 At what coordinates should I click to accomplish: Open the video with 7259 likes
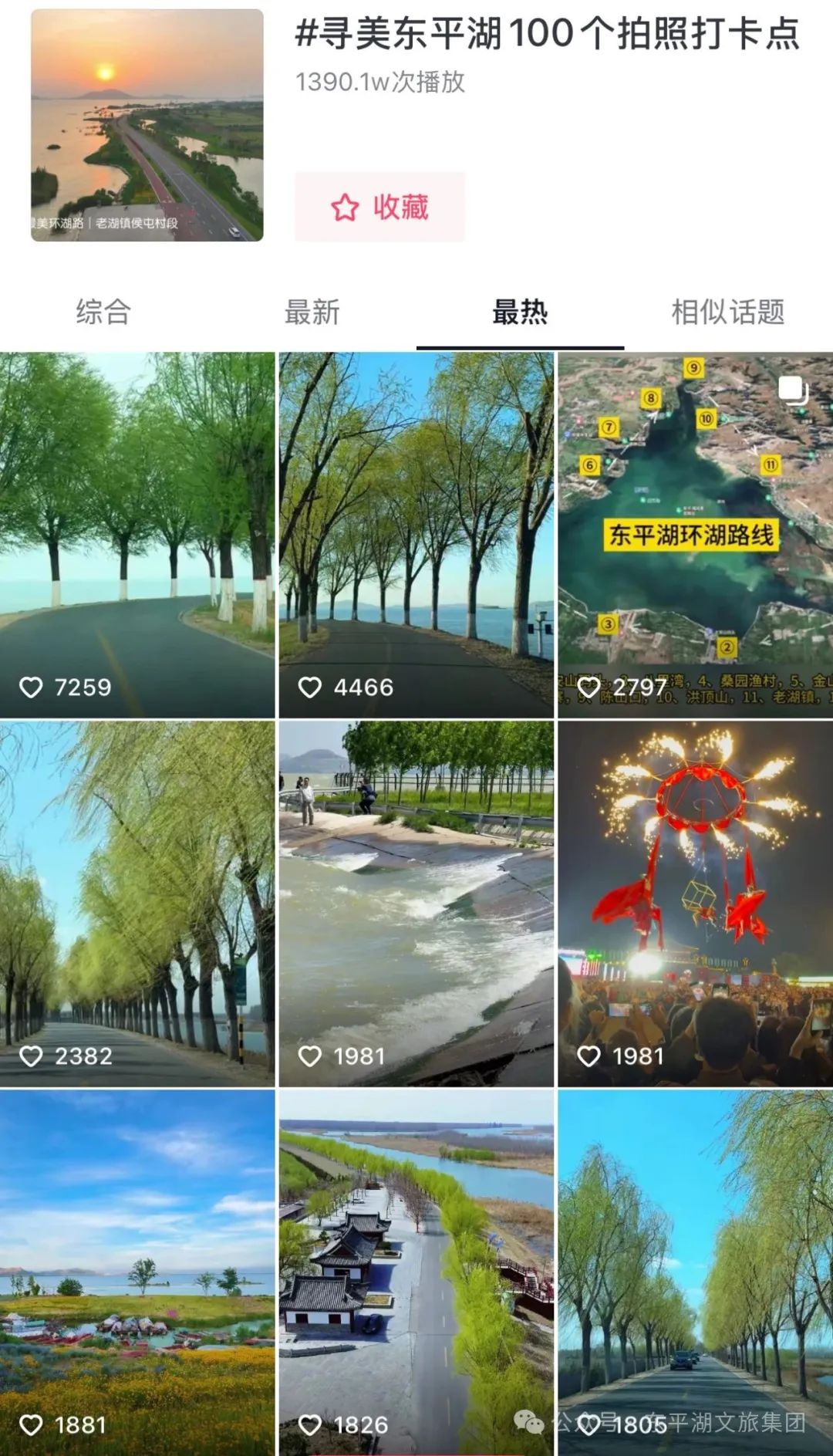[x=137, y=534]
